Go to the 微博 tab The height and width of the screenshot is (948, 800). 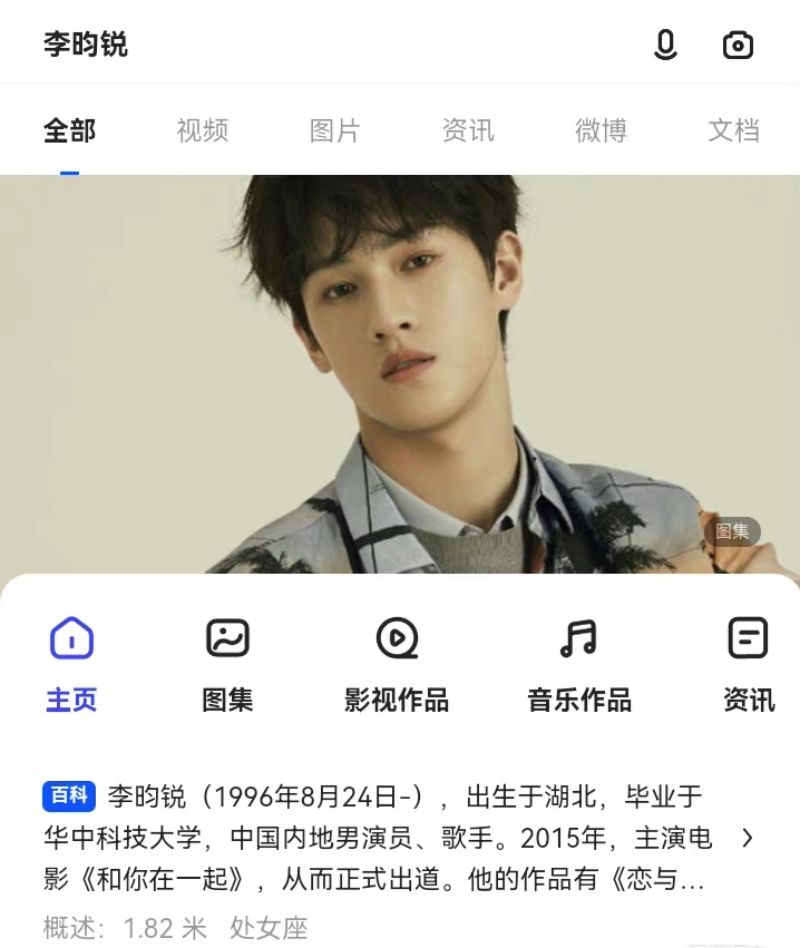601,131
